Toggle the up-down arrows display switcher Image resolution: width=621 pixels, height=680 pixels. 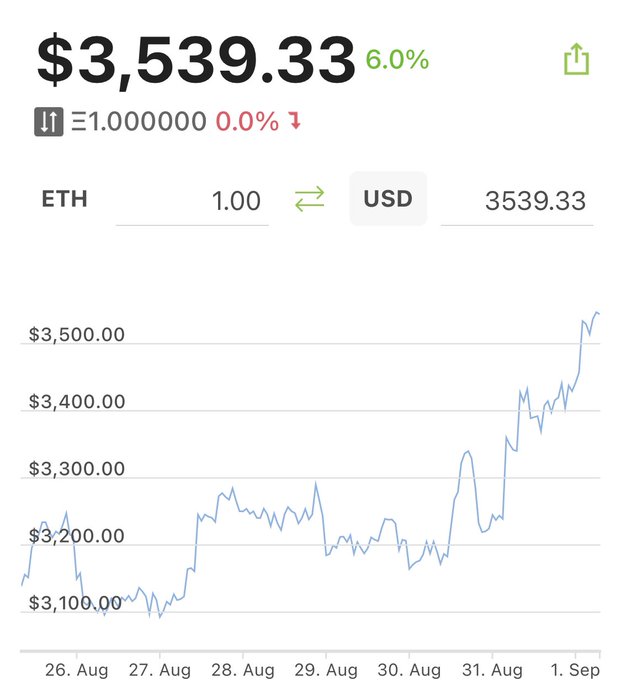[49, 121]
